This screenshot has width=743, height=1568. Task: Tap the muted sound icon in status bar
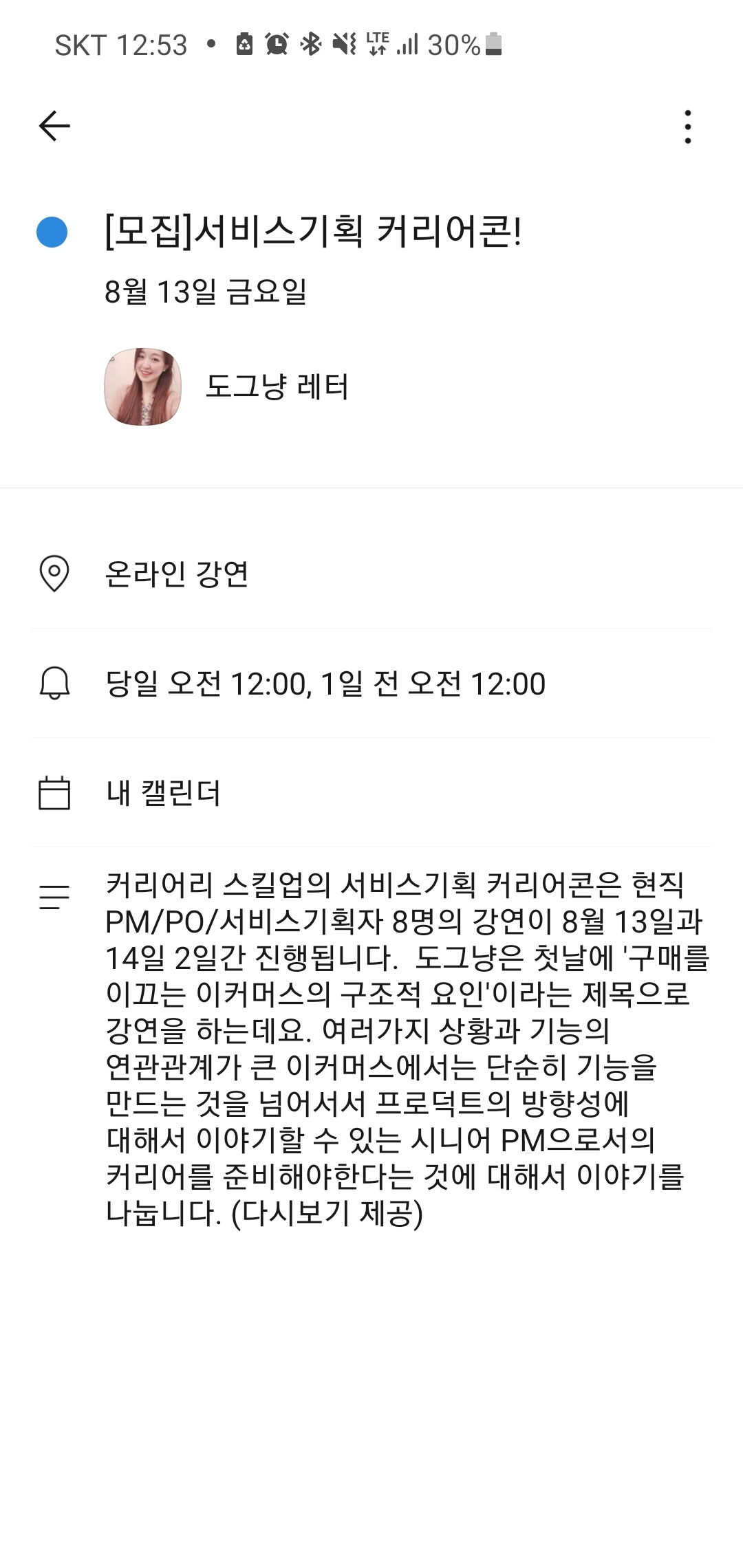tap(344, 44)
